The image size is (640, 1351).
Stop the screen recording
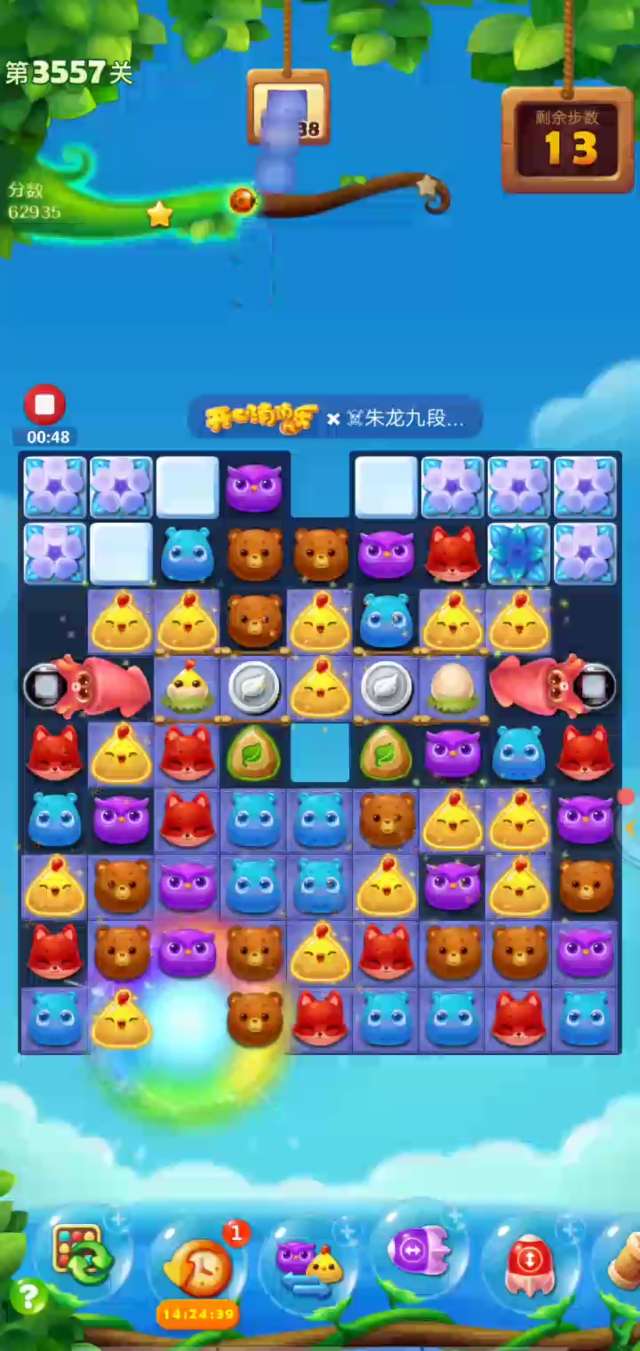click(x=44, y=405)
